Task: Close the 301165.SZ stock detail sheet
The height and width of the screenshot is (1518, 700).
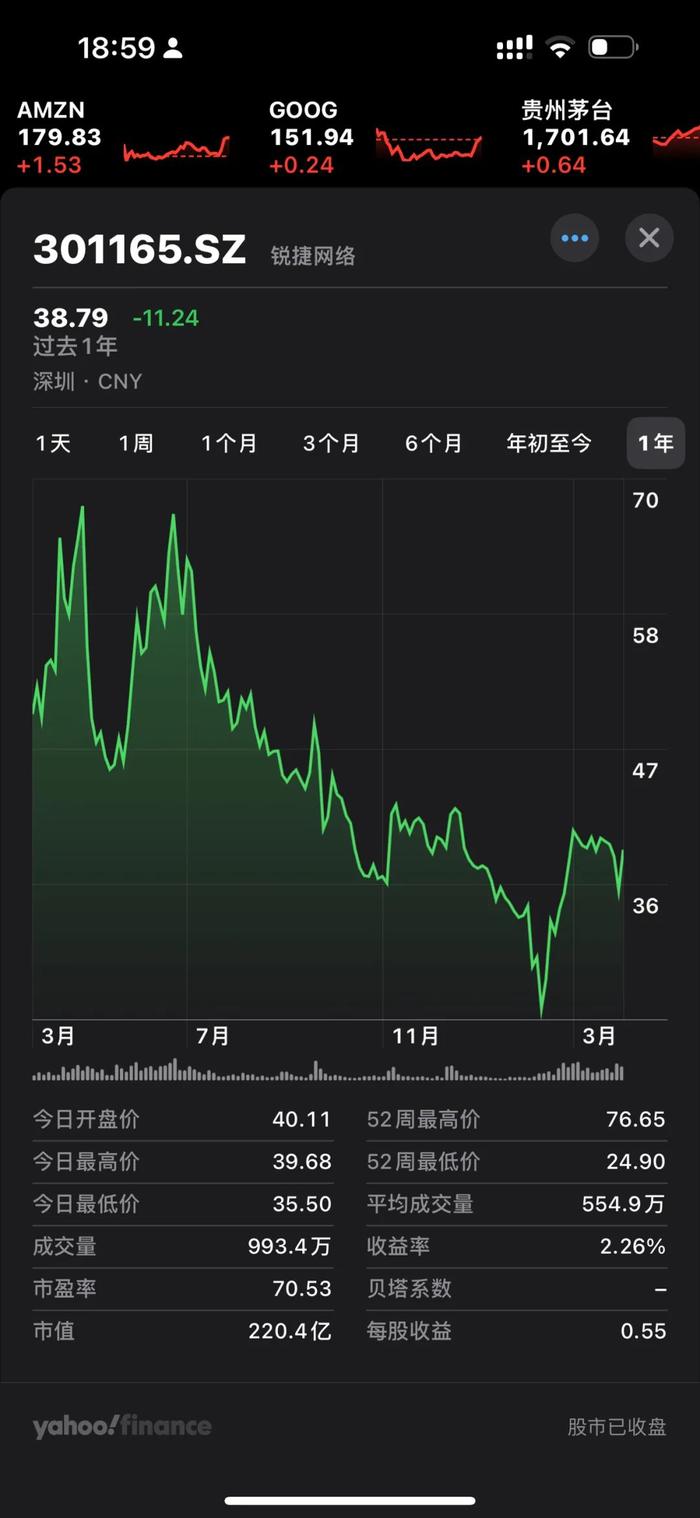Action: click(649, 238)
